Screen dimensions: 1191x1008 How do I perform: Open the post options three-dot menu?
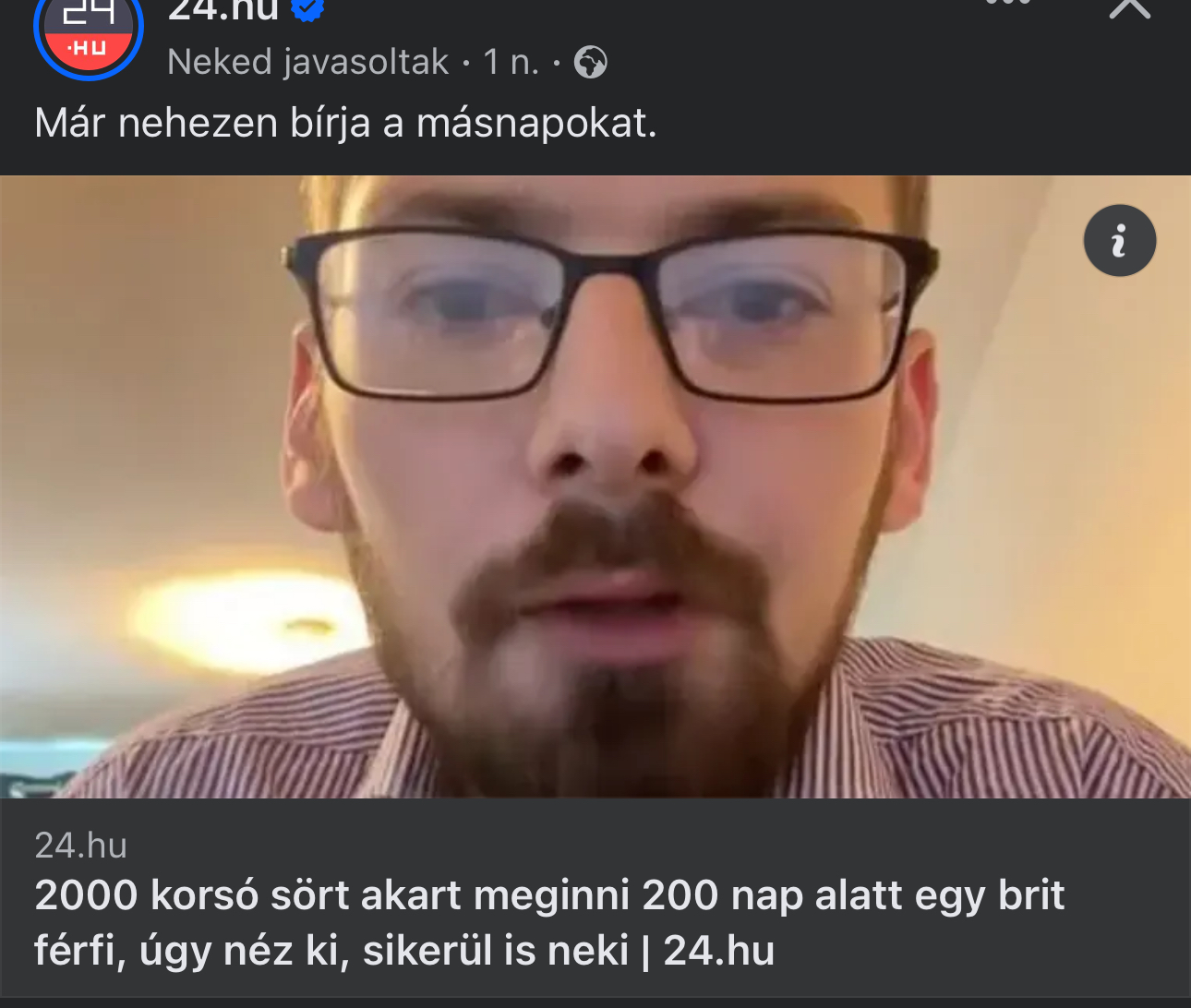(1008, 4)
